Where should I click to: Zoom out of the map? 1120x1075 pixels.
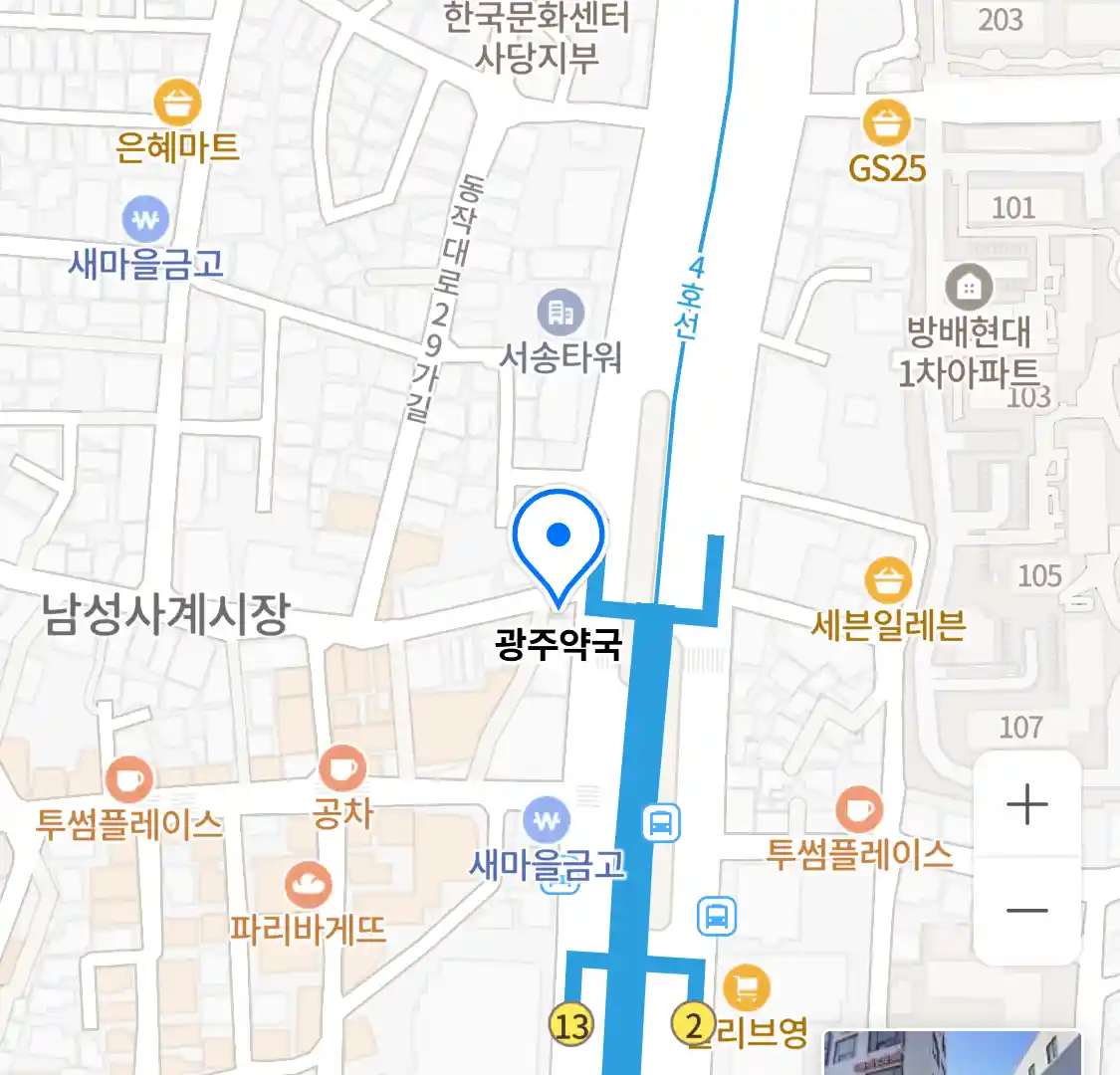tap(1026, 910)
